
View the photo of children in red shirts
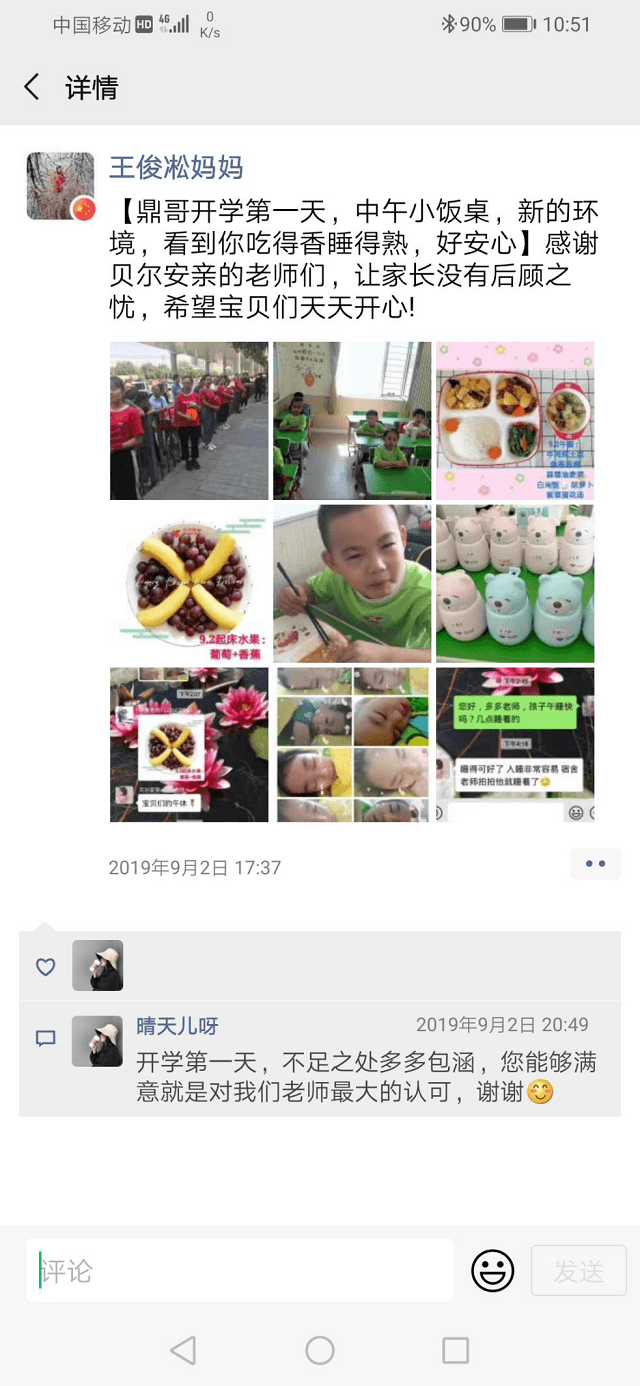pos(189,420)
